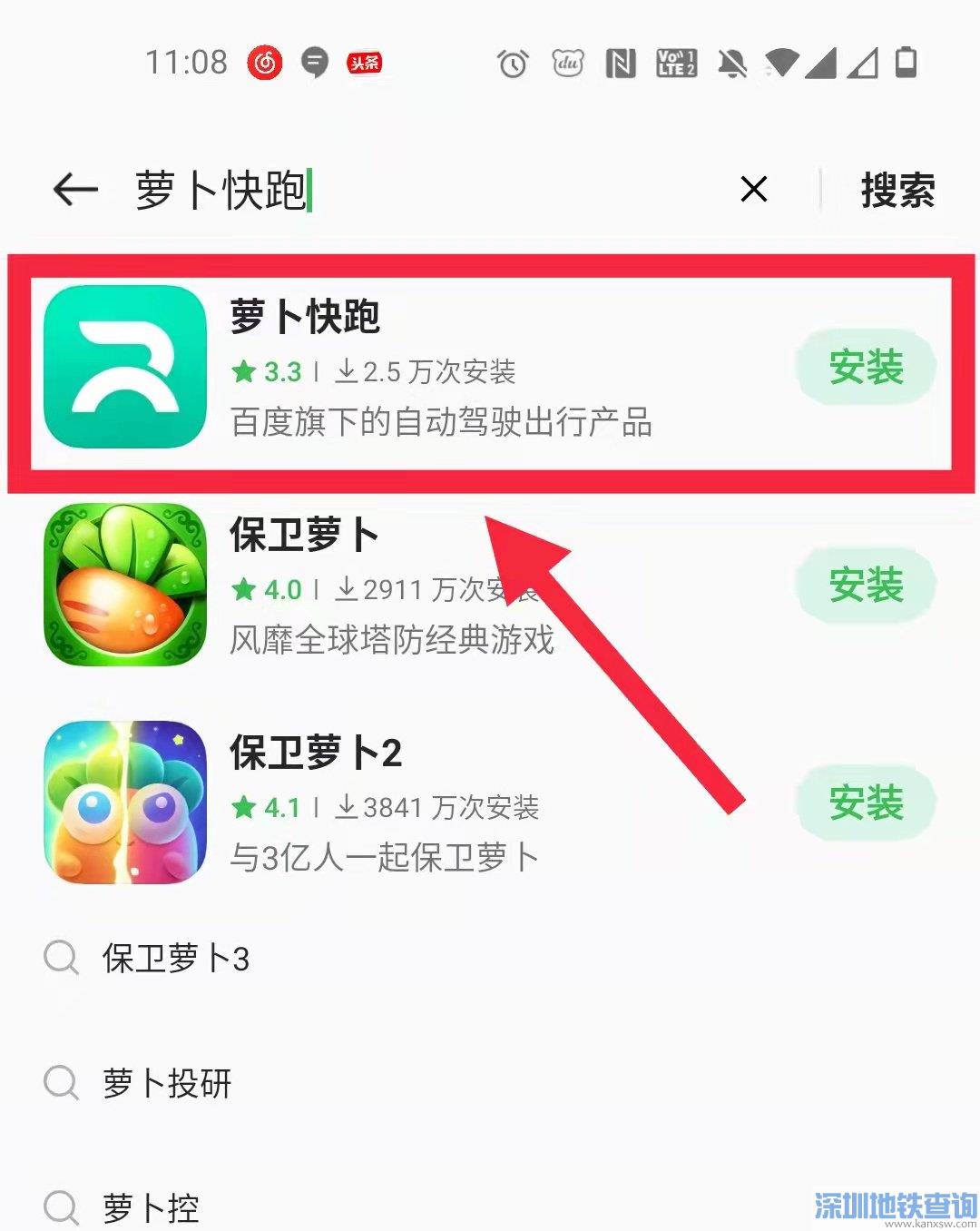Select the 萝卜投研 search suggestion
The height and width of the screenshot is (1231, 980).
pyautogui.click(x=167, y=1082)
